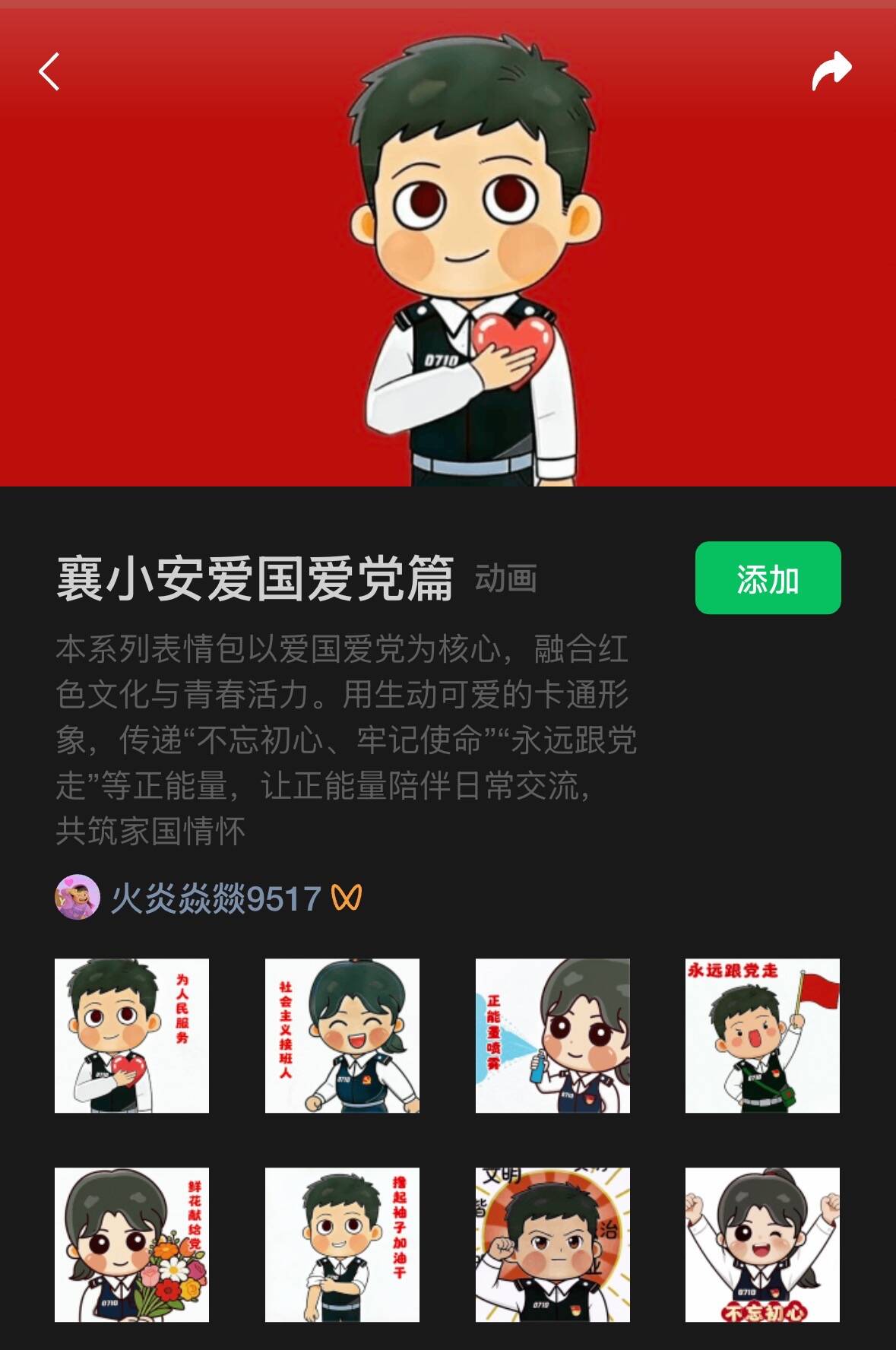Preview the 为人民服务 sticker
Viewport: 896px width, 1350px height.
[x=131, y=1035]
